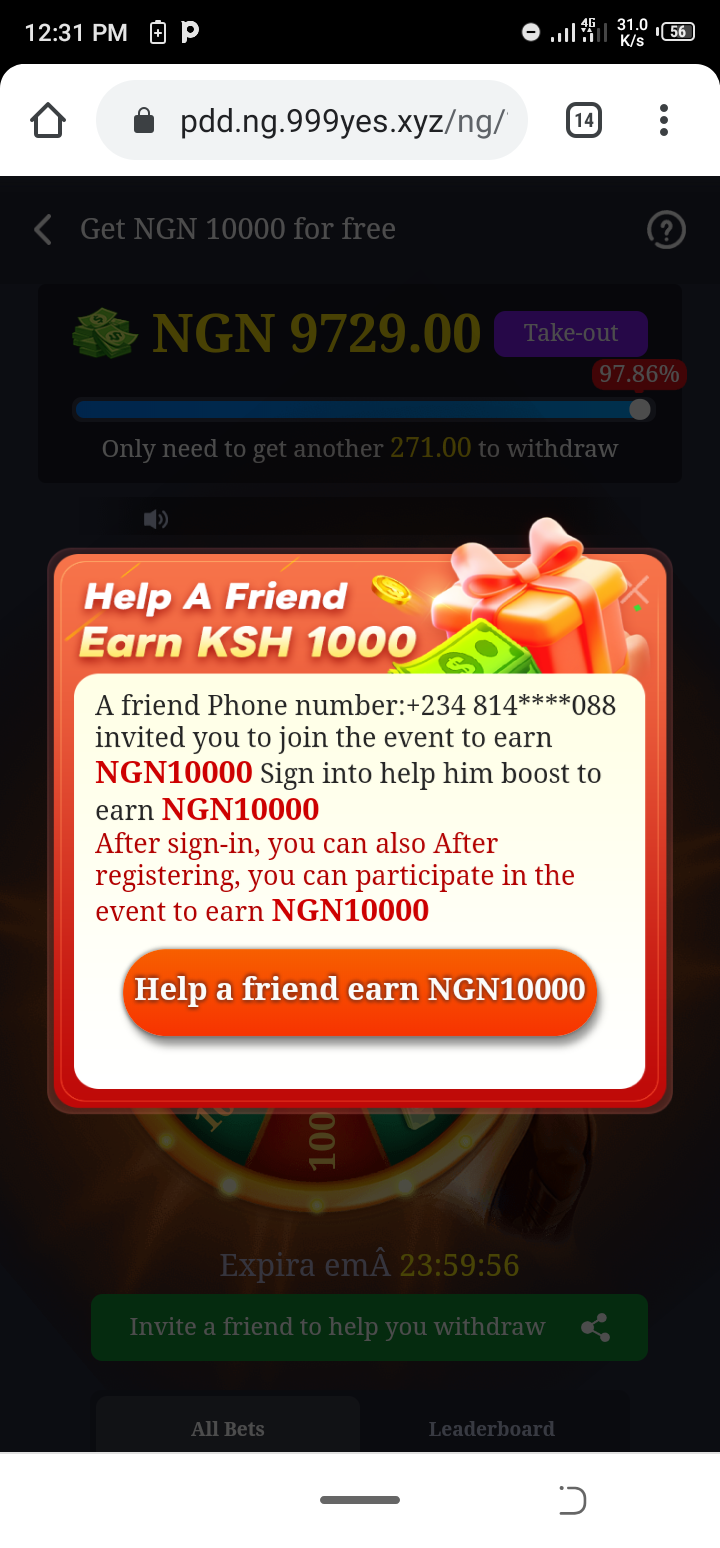Open the help question mark icon
Screen dimensions: 720x1548
(666, 230)
